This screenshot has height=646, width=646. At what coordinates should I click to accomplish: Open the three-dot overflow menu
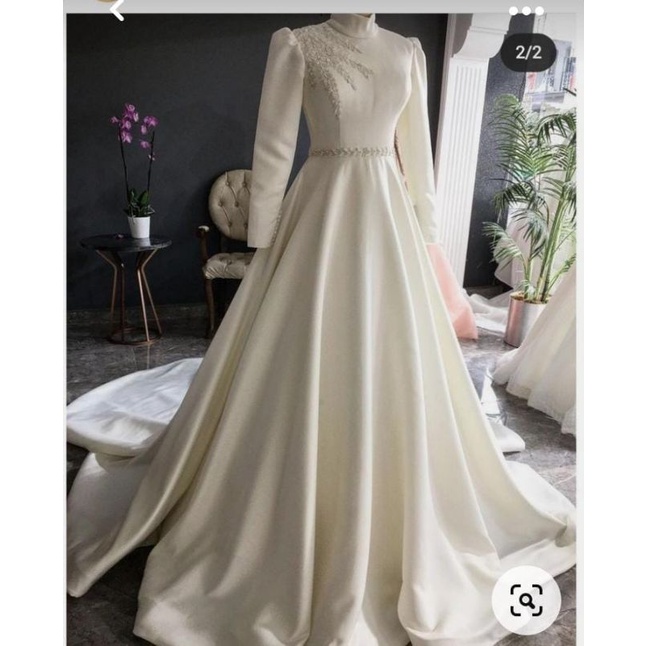(526, 11)
